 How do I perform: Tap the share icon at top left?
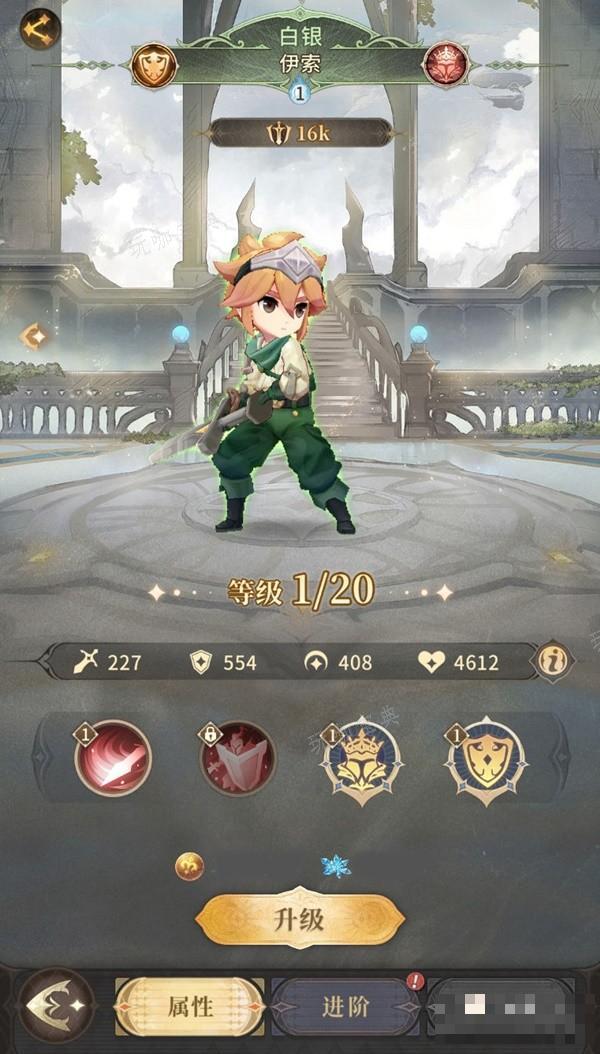(40, 29)
